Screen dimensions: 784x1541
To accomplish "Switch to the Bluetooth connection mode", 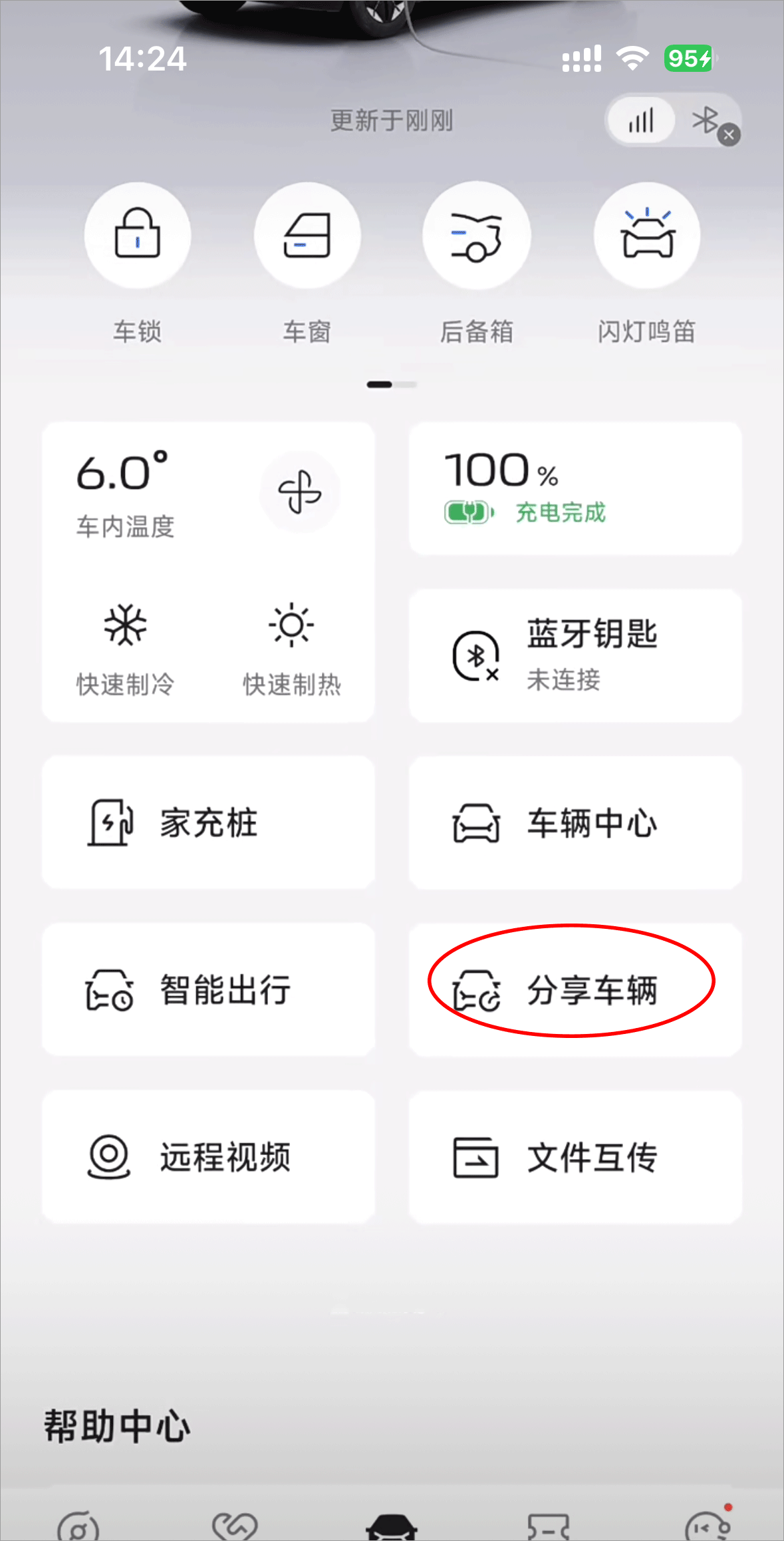I will tap(706, 120).
